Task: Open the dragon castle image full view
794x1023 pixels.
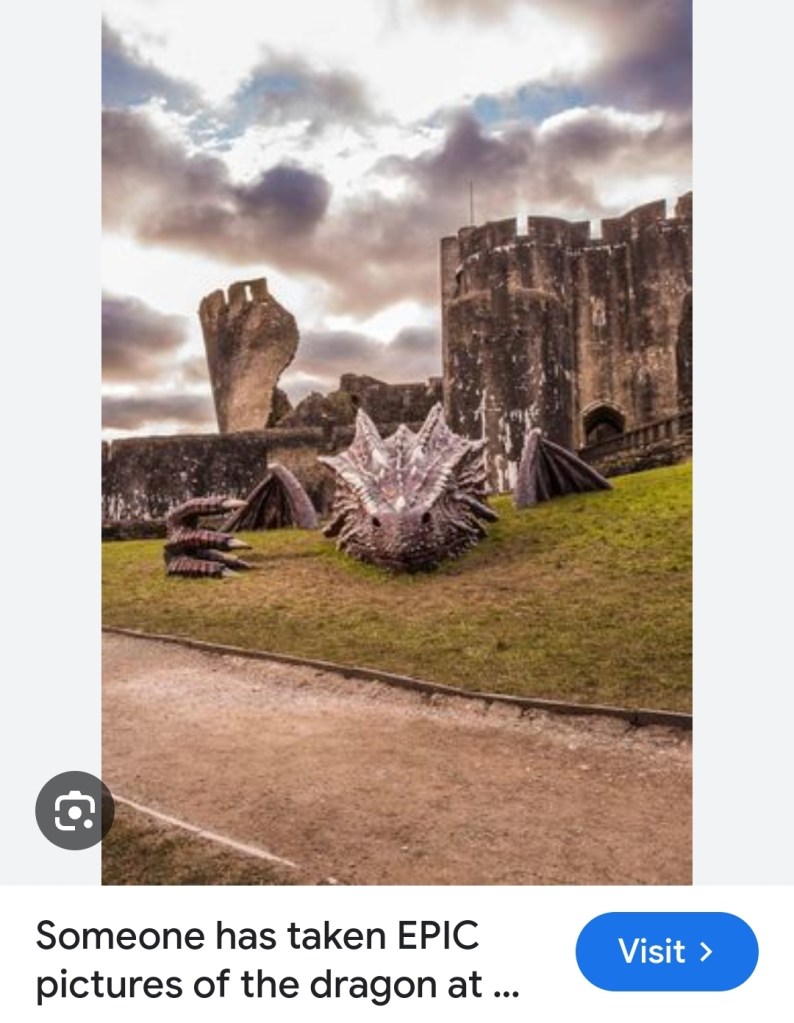Action: tap(396, 440)
